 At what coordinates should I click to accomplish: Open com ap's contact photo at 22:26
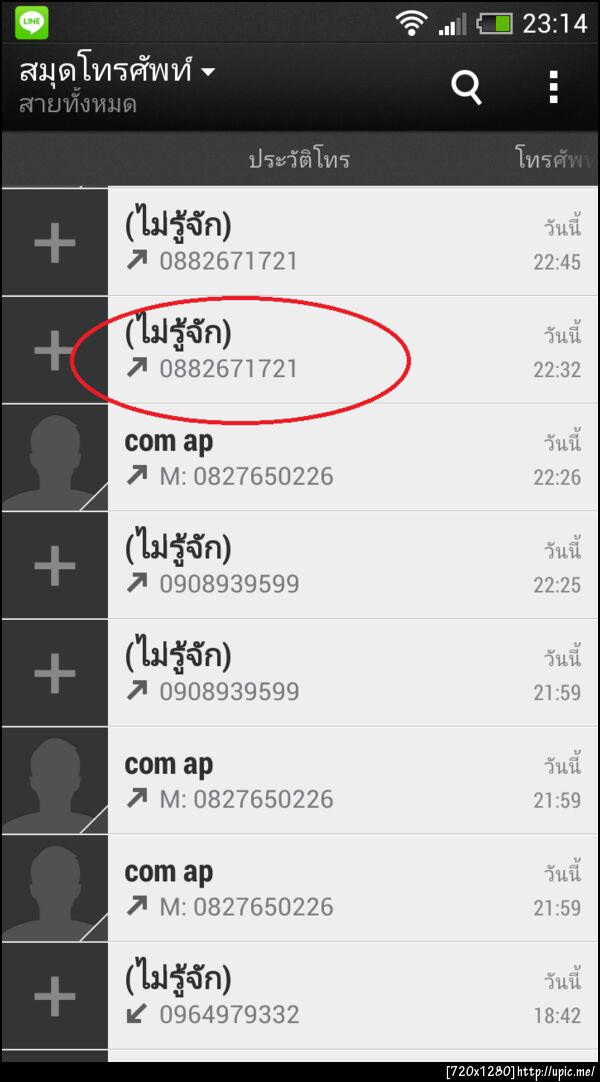(x=54, y=458)
